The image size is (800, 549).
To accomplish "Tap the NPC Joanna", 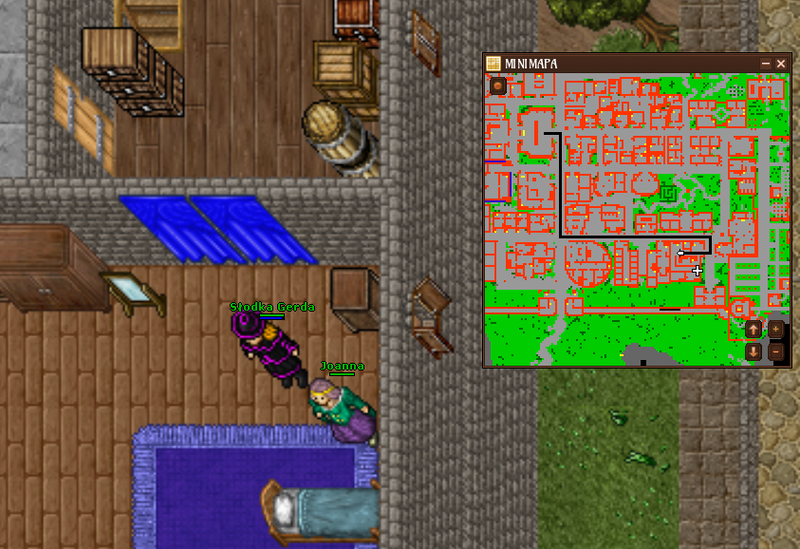I will [338, 407].
